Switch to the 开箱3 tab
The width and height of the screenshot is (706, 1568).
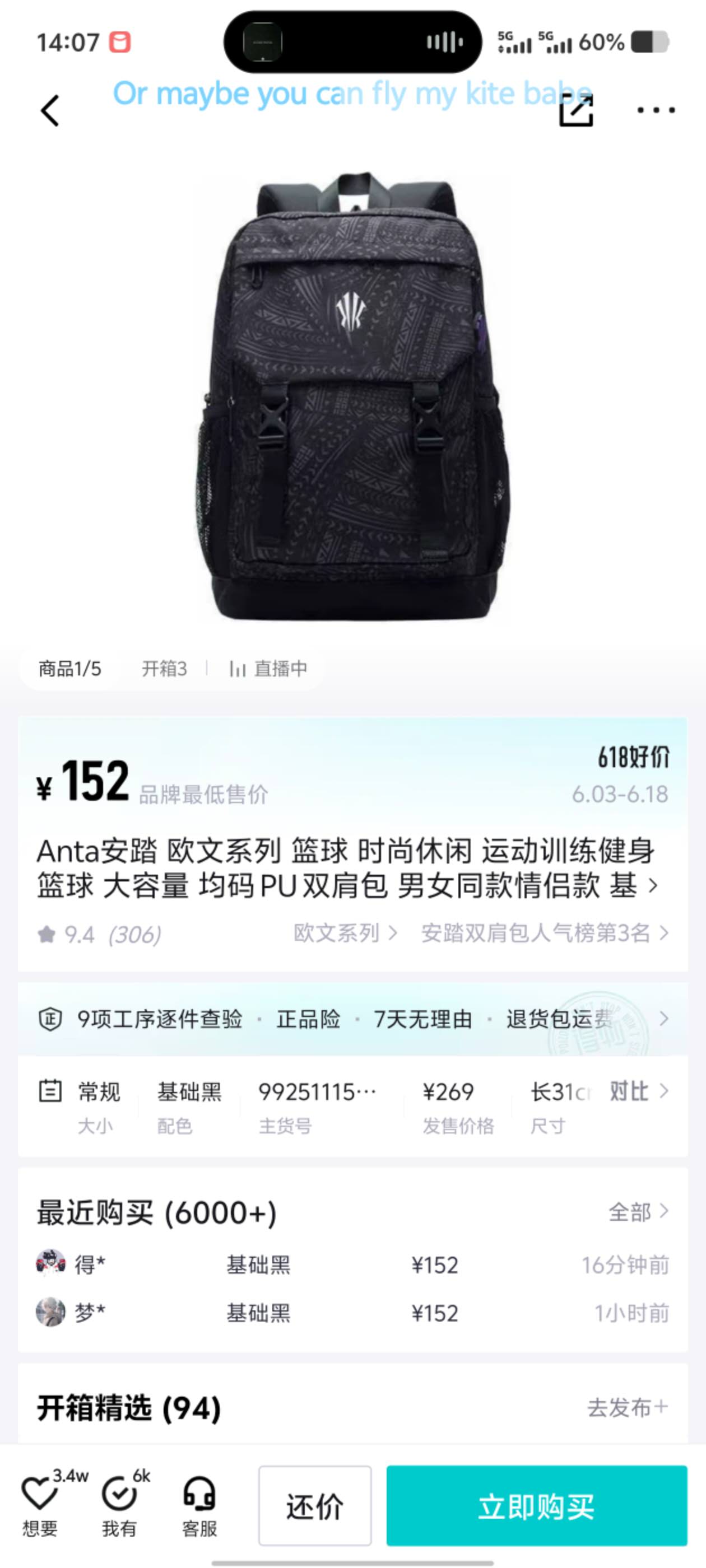[x=164, y=668]
